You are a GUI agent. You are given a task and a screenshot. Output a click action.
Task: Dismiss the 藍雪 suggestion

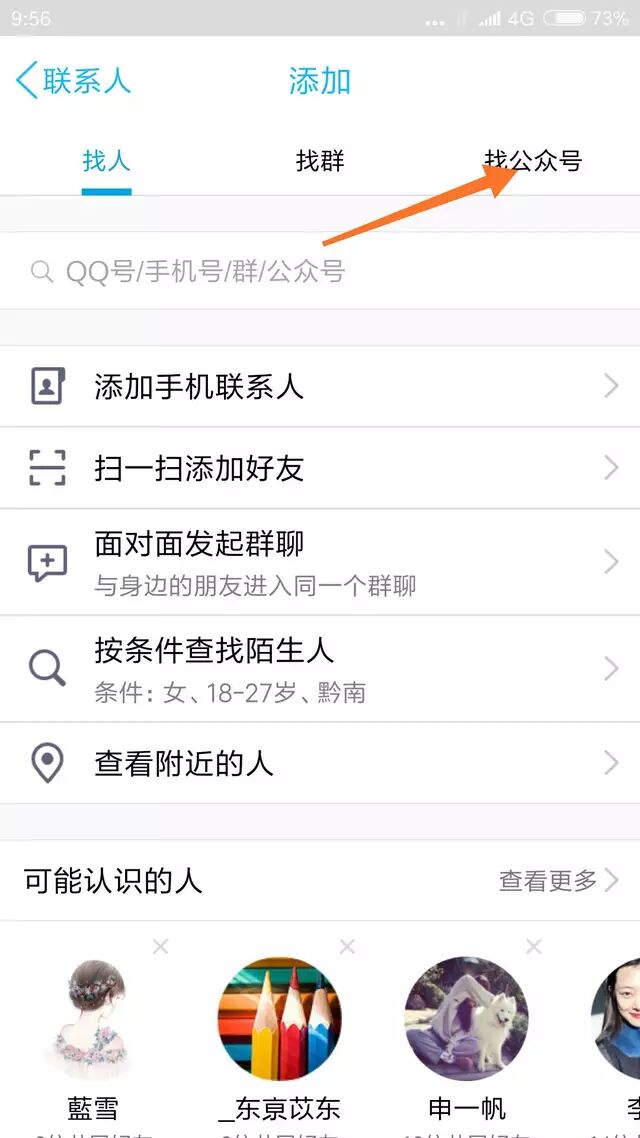(x=160, y=947)
